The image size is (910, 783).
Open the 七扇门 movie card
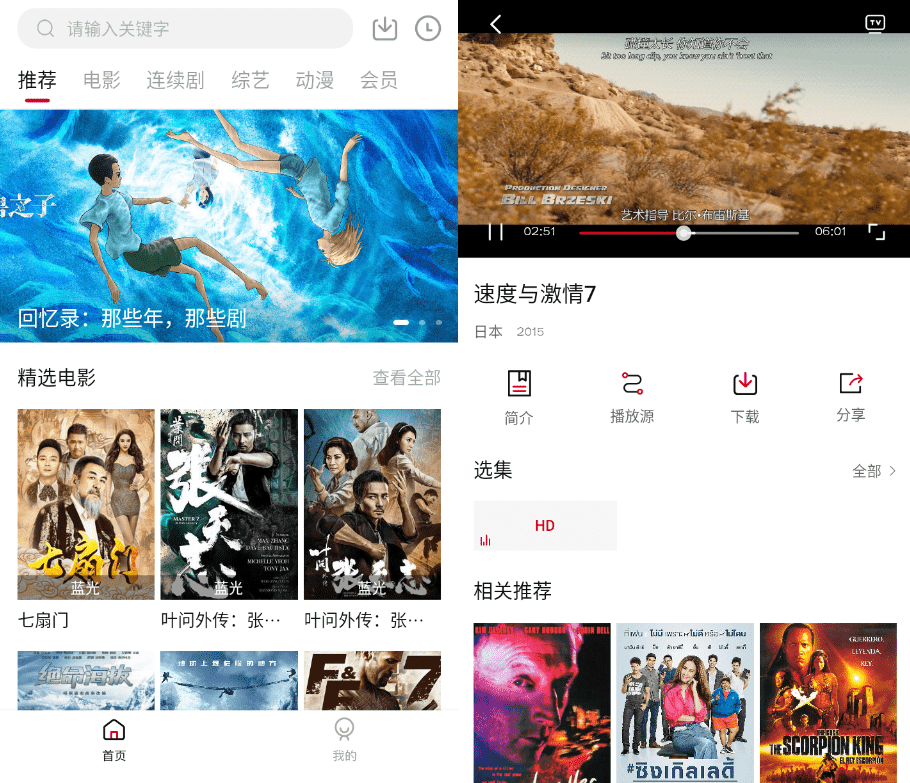pyautogui.click(x=86, y=504)
